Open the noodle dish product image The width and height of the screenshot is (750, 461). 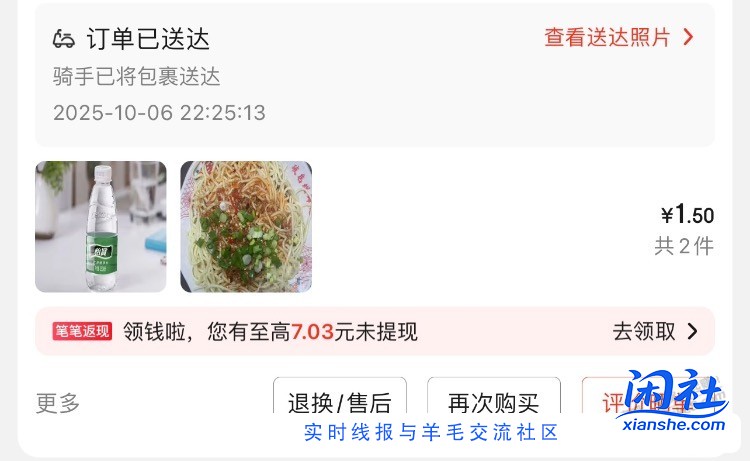point(246,227)
